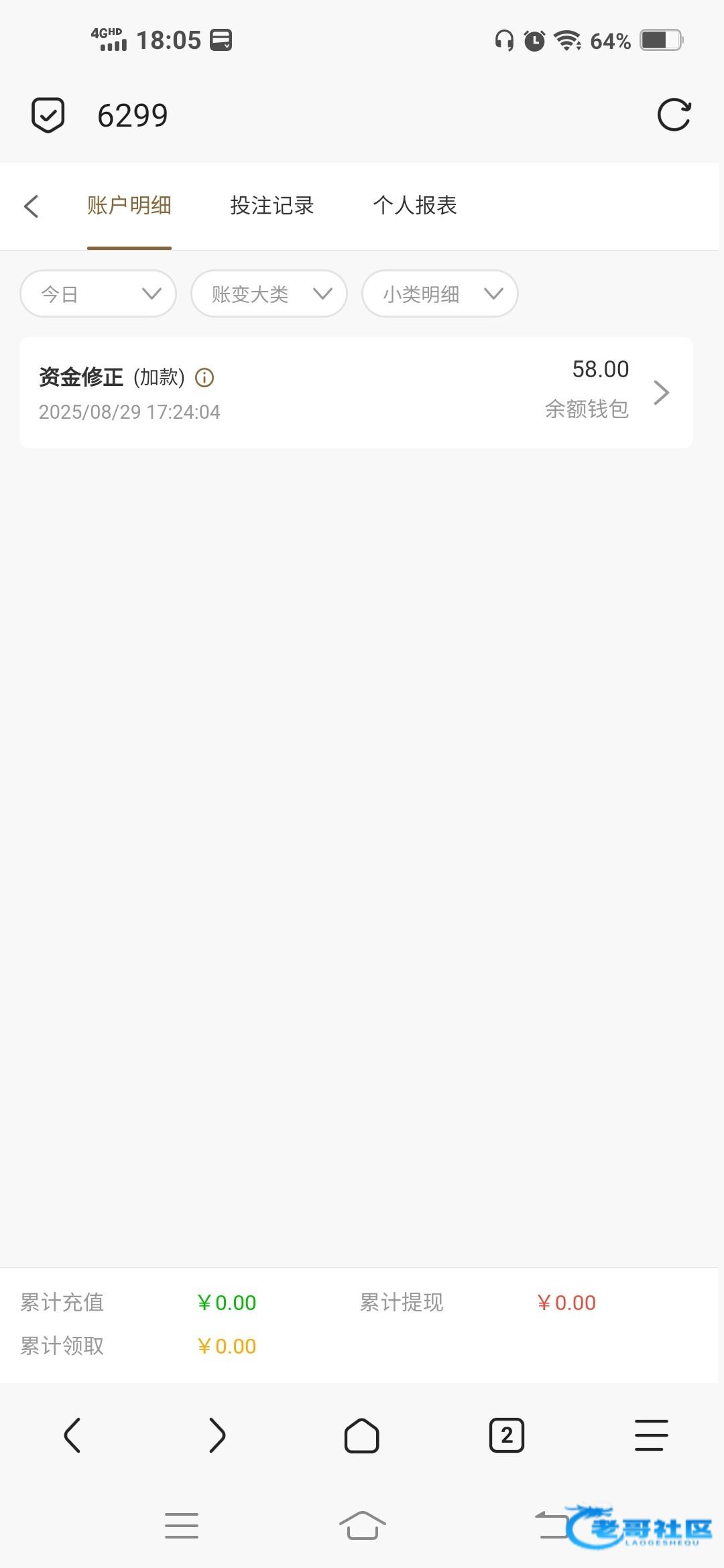Show the 2 open browser tabs

[507, 1435]
